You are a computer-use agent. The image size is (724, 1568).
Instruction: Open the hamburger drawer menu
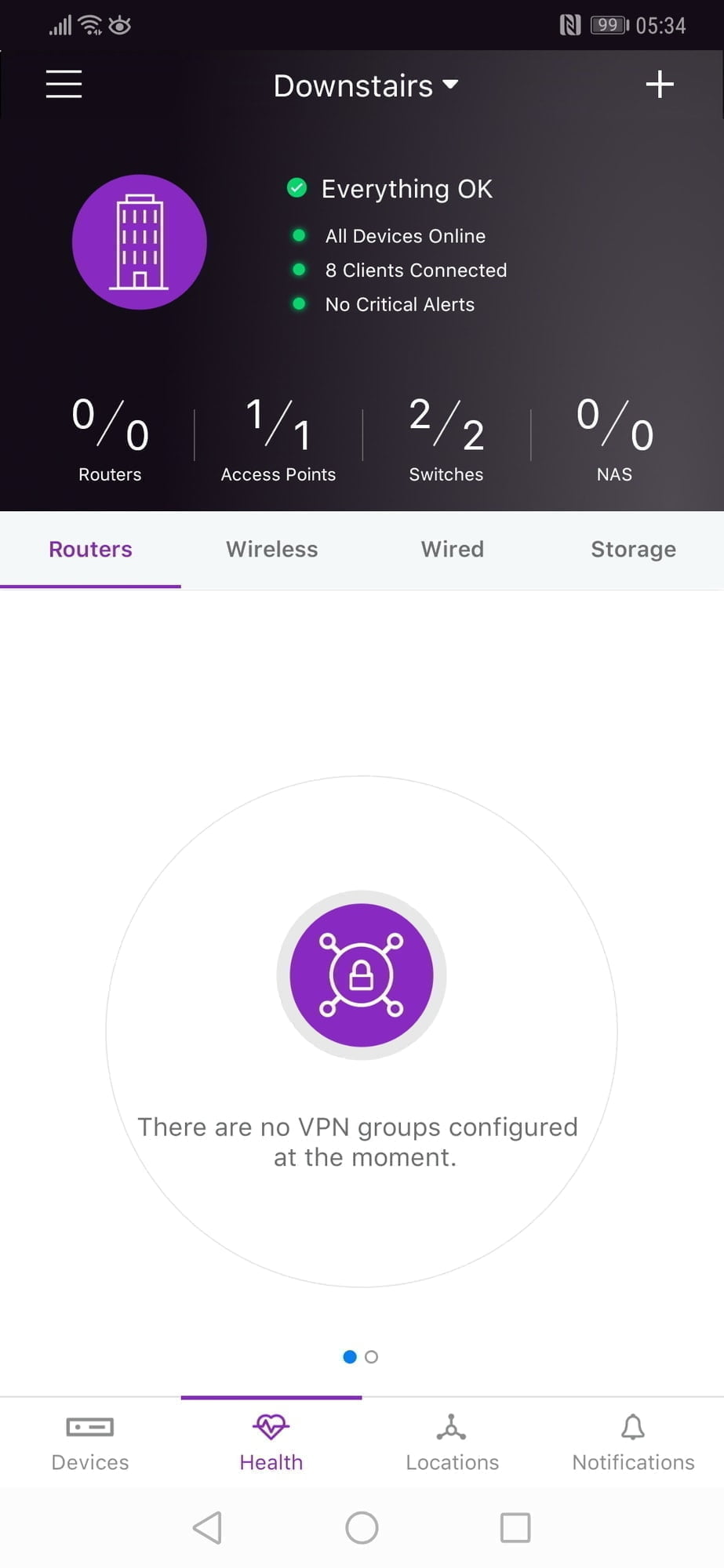coord(64,84)
